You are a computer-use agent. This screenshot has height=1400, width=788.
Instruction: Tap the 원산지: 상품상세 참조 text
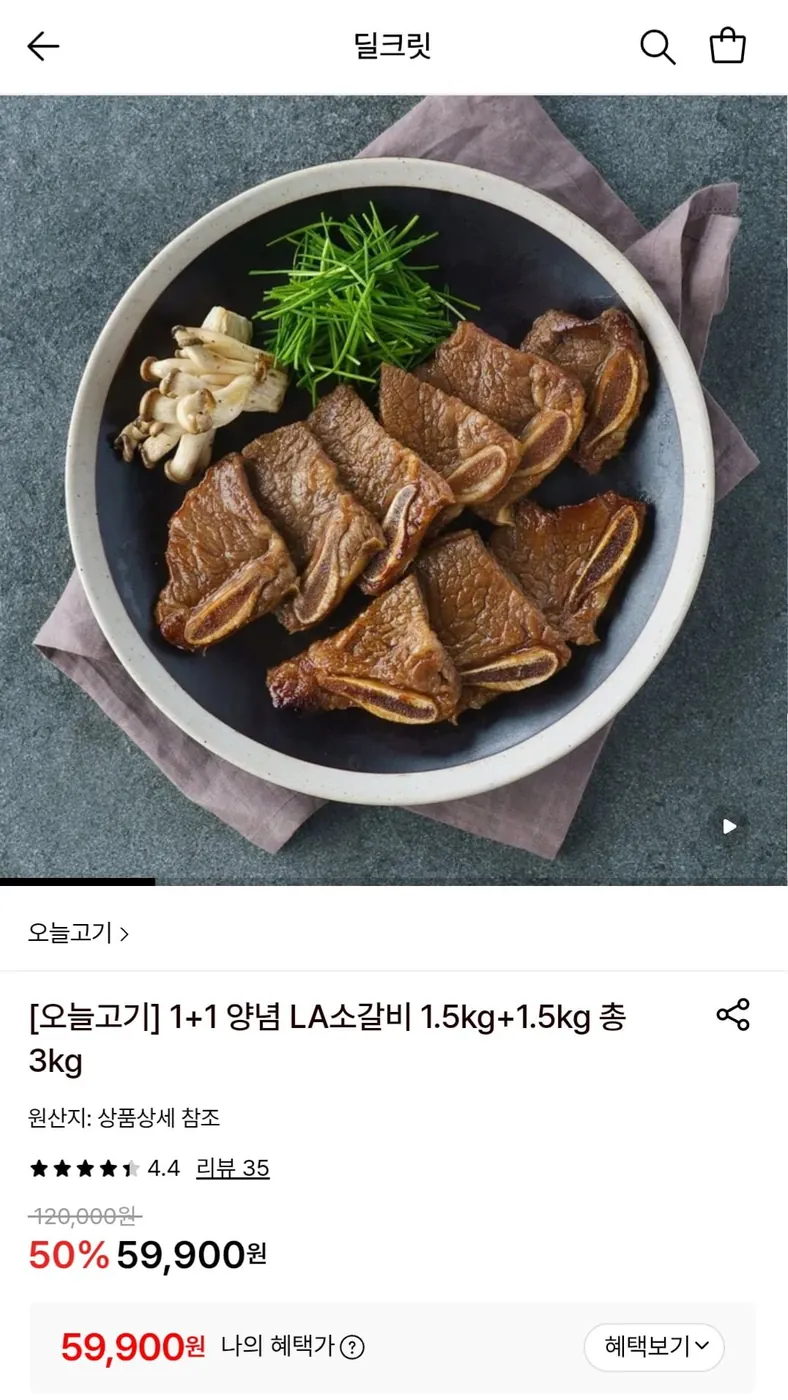point(125,1119)
